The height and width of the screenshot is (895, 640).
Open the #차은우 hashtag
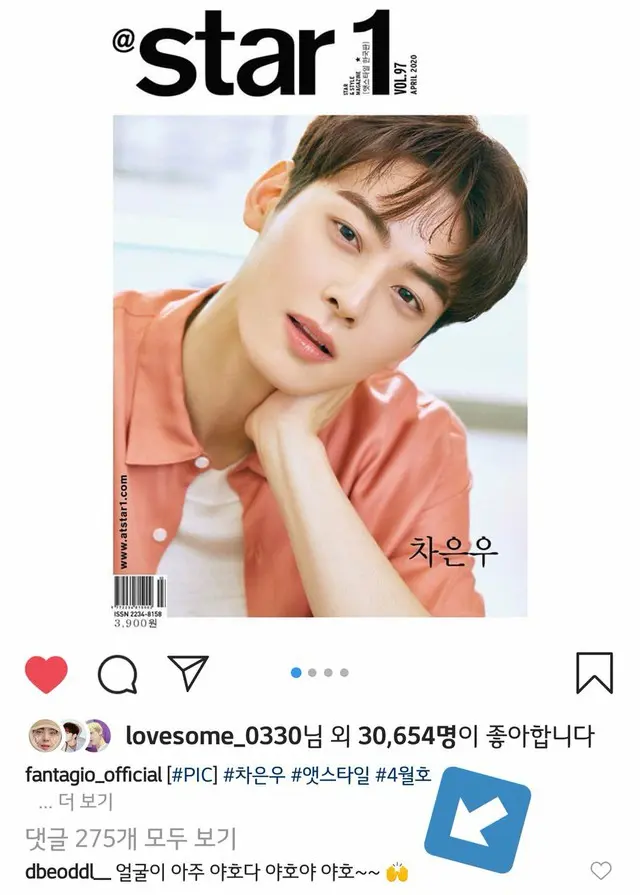(x=260, y=775)
